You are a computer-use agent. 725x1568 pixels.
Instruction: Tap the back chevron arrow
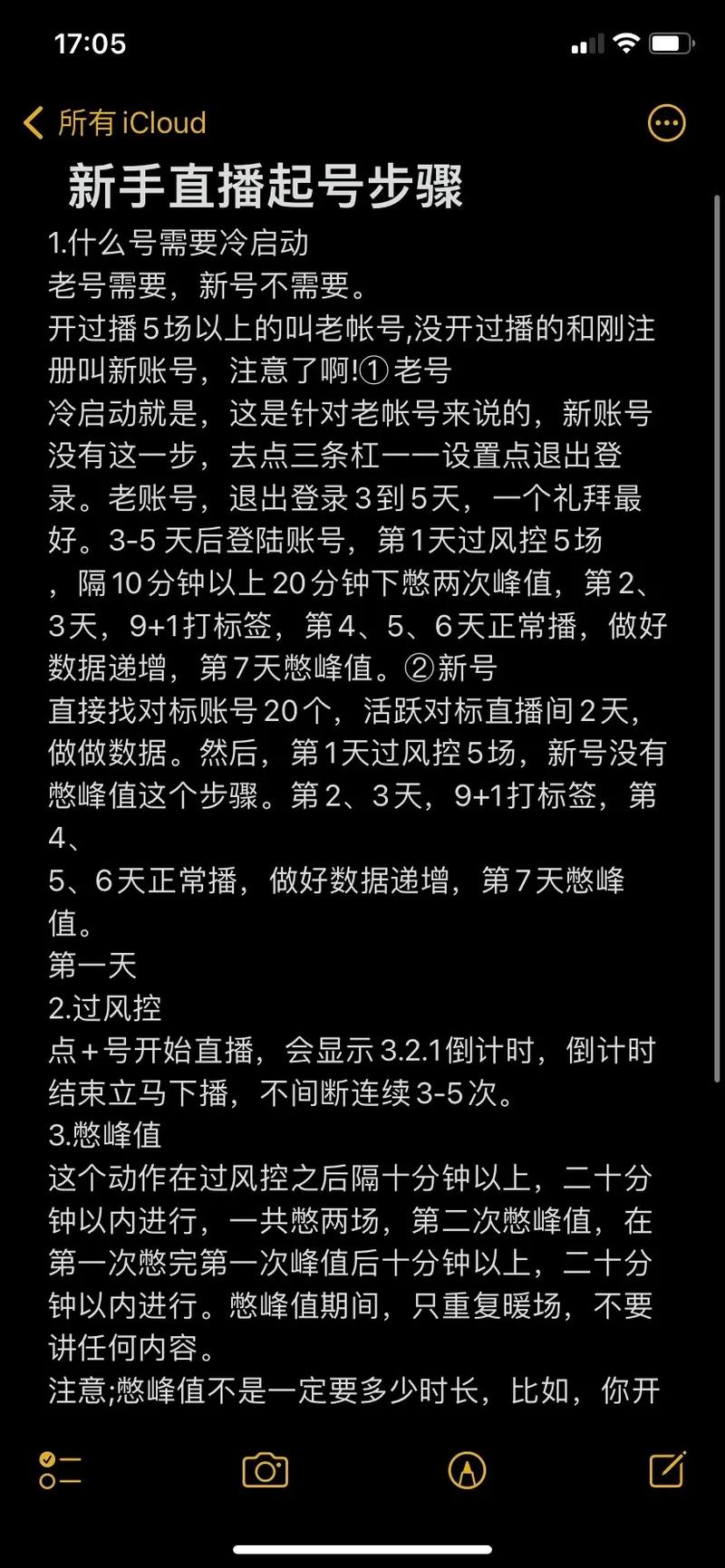point(33,123)
